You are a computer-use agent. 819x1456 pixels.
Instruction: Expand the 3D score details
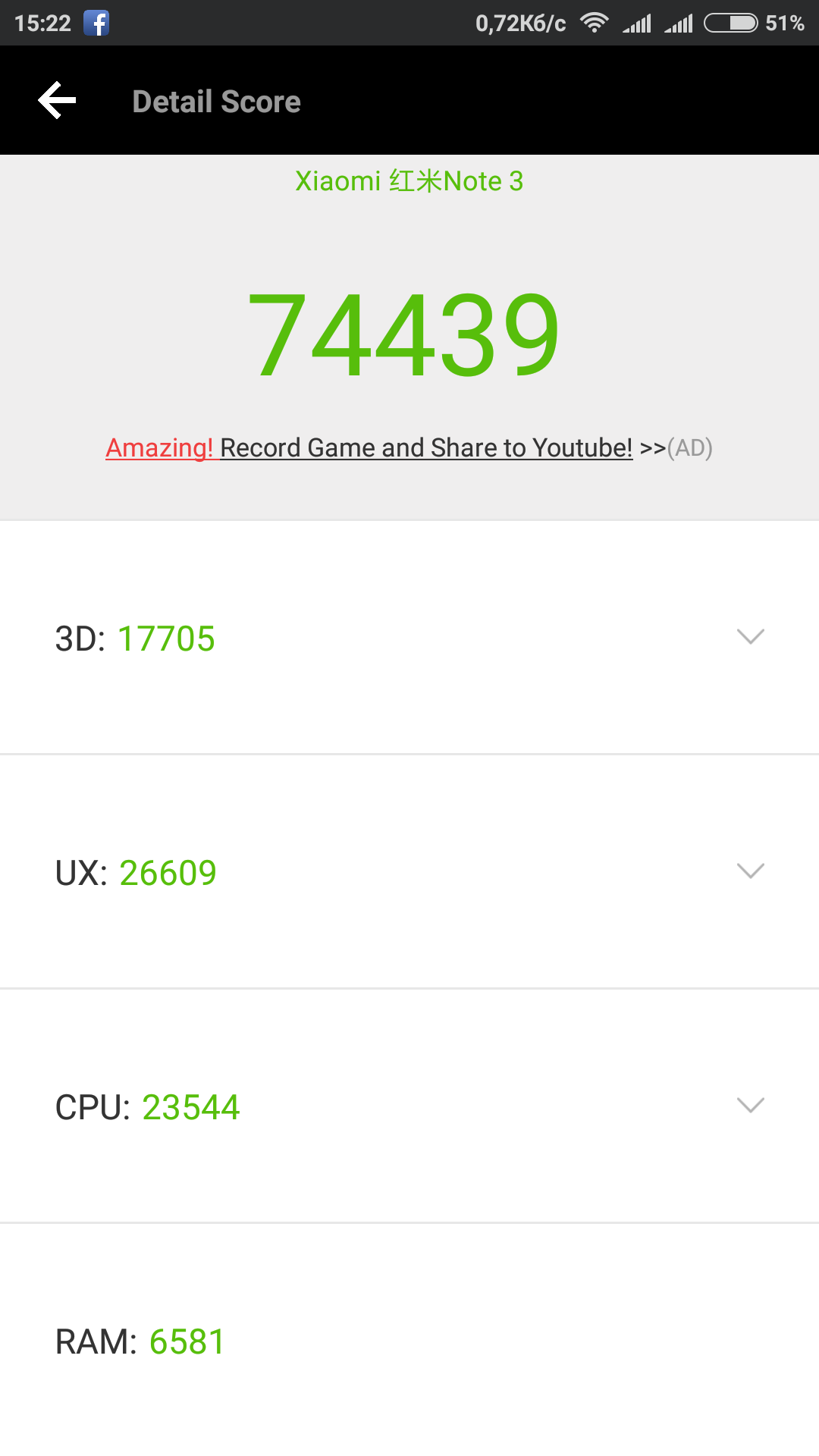[x=750, y=637]
